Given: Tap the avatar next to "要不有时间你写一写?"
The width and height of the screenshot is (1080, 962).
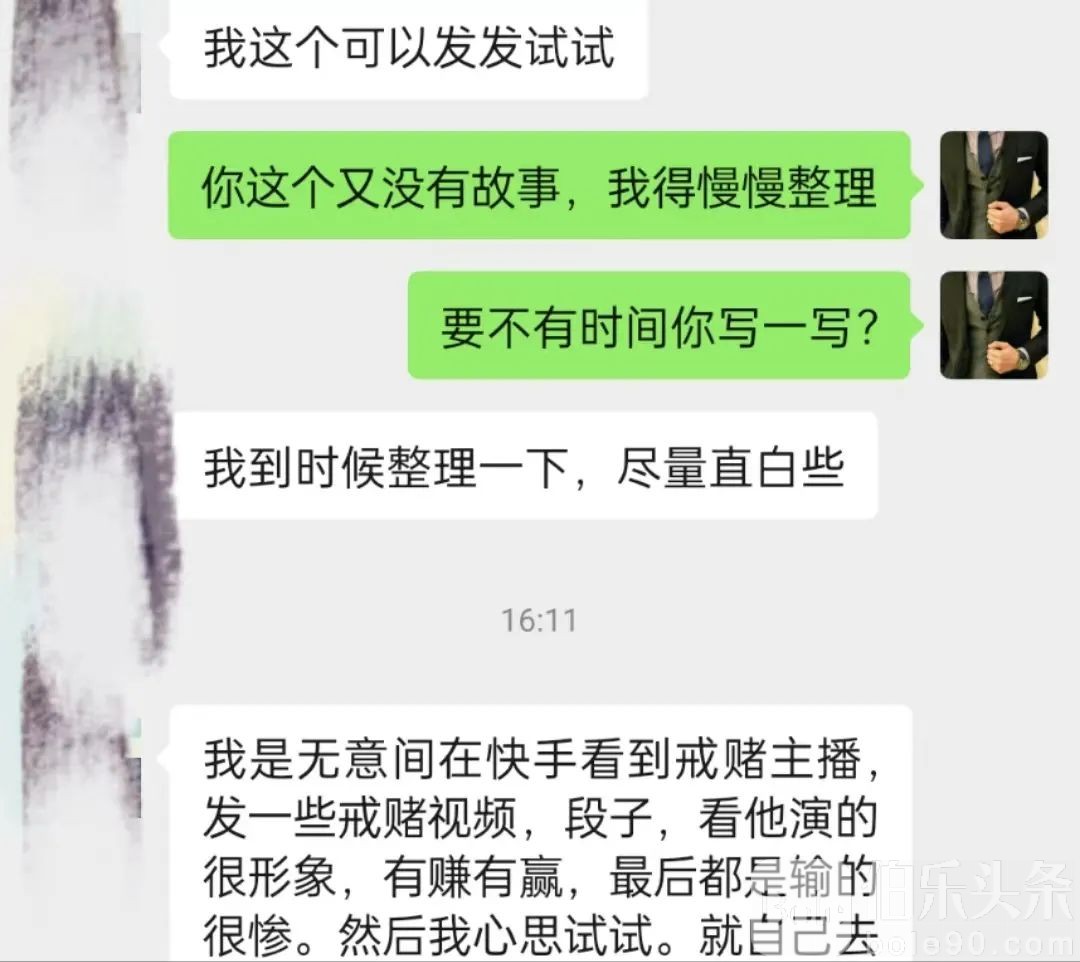Looking at the screenshot, I should tap(993, 325).
